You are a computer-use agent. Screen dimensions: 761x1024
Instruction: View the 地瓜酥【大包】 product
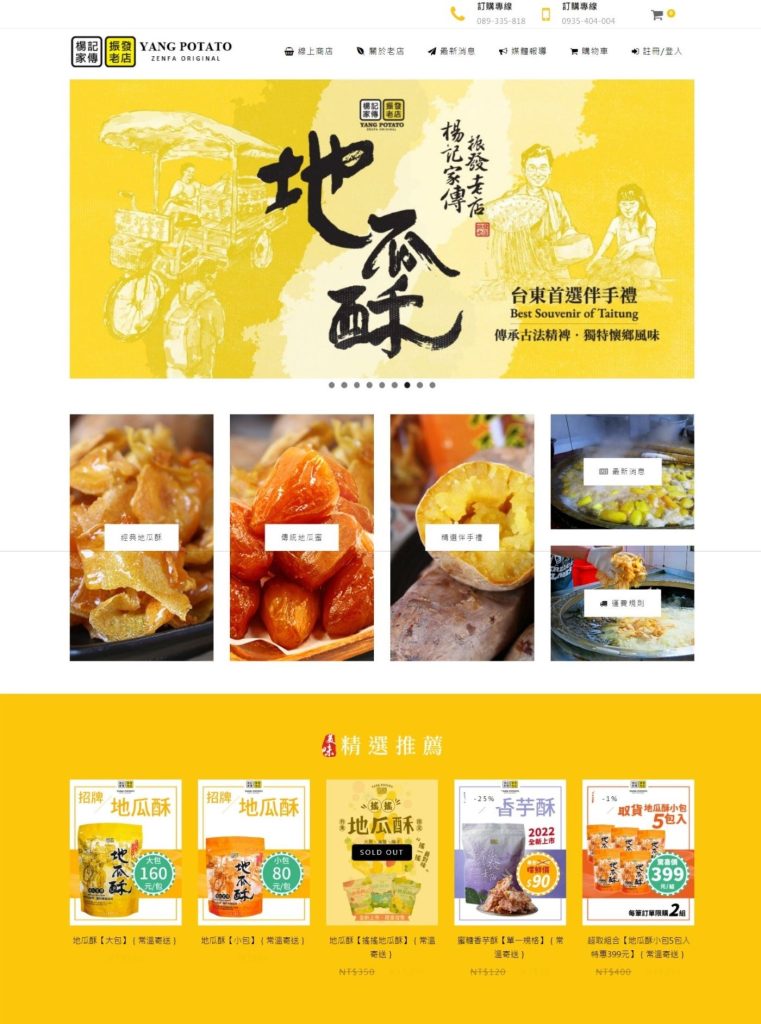pyautogui.click(x=125, y=852)
